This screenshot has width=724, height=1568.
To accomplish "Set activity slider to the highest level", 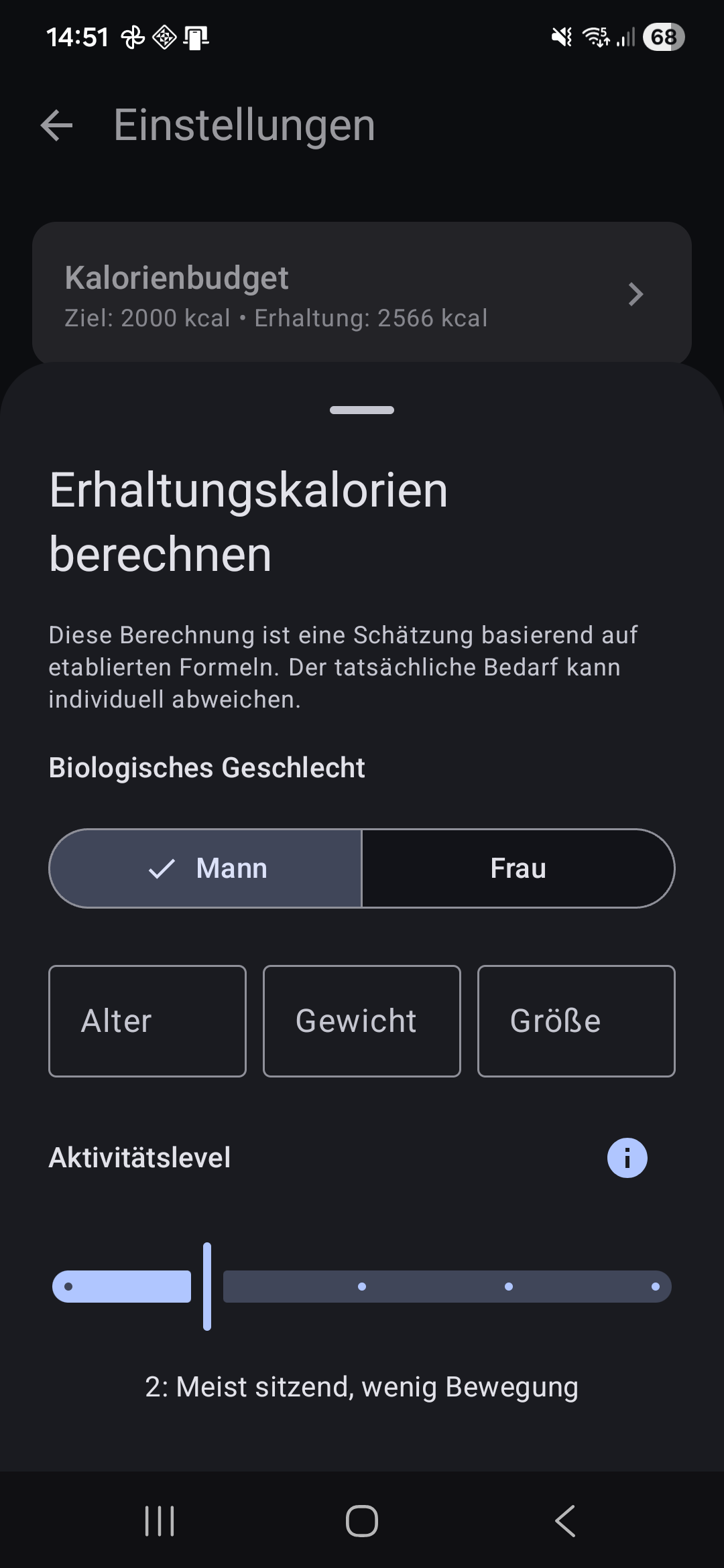I will pyautogui.click(x=655, y=1287).
